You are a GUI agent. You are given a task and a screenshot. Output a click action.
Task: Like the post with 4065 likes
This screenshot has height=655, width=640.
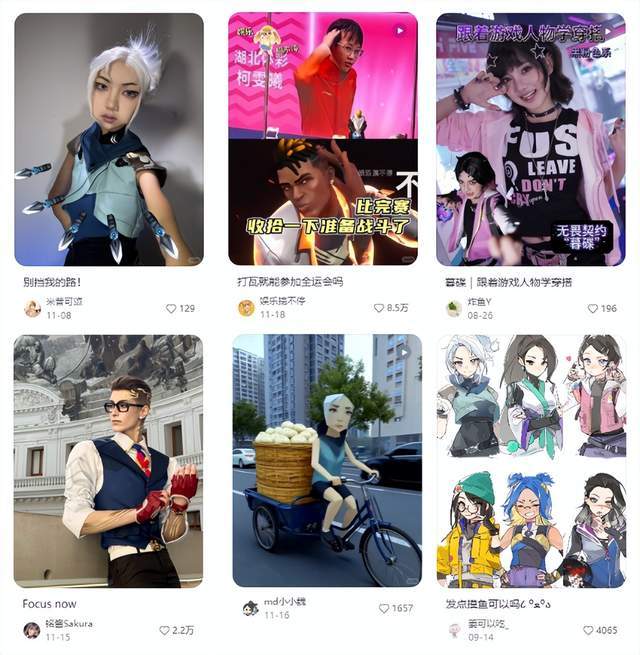point(587,630)
